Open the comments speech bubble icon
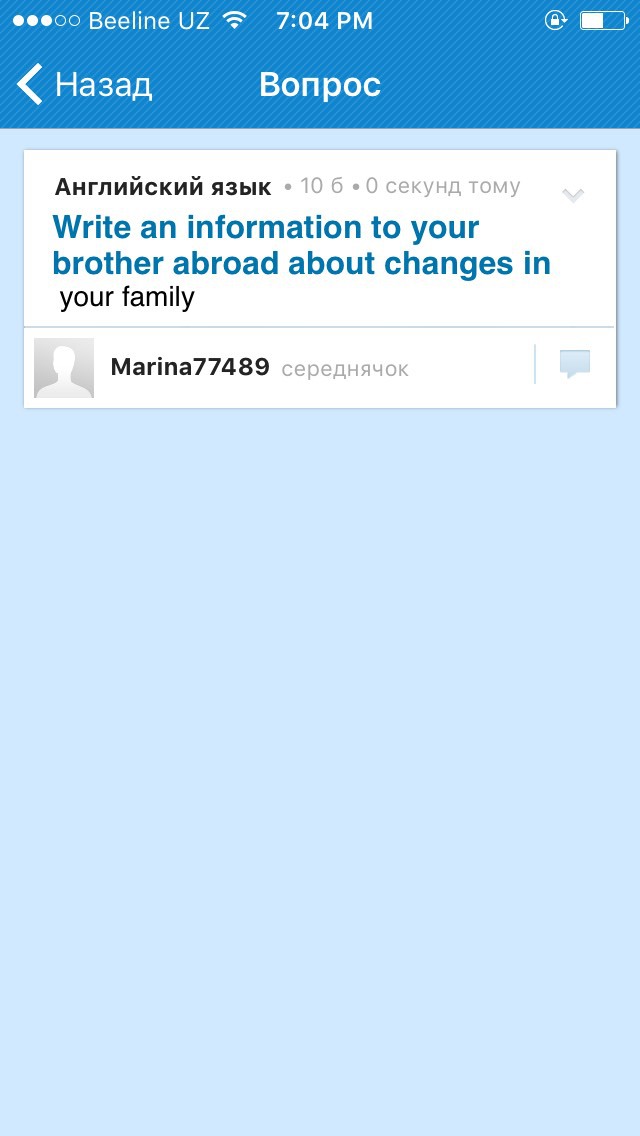The width and height of the screenshot is (640, 1136). pyautogui.click(x=575, y=365)
